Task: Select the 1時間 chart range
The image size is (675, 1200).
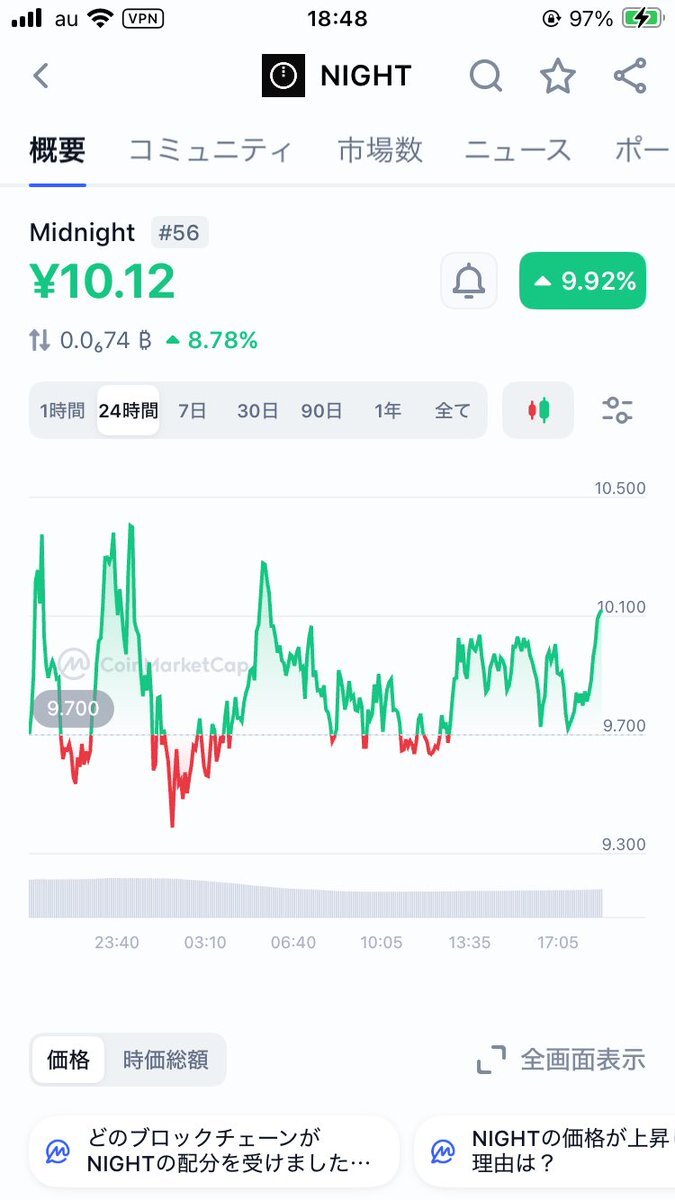Action: (x=63, y=410)
